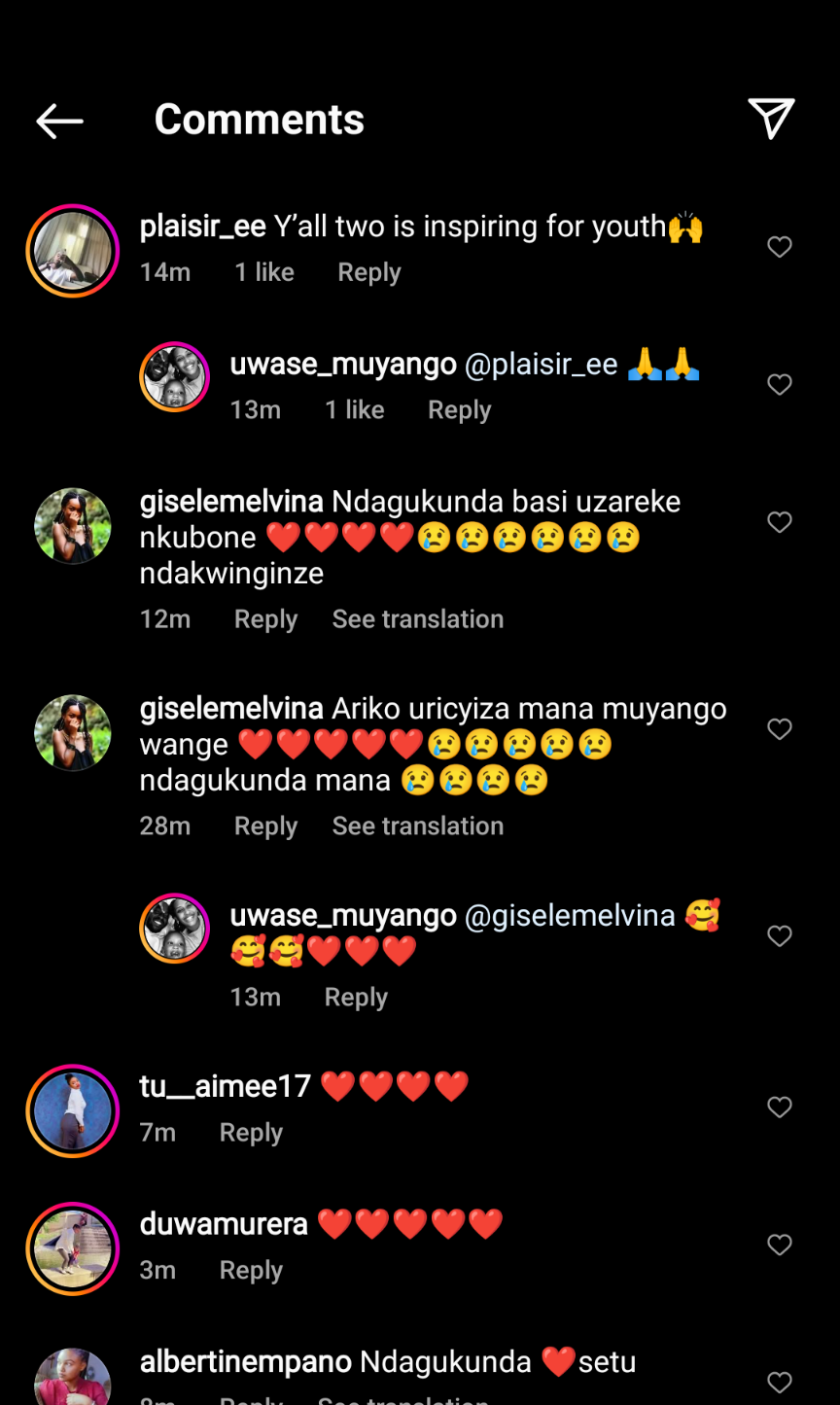Open plaisir_ee's profile picture
This screenshot has height=1405, width=840.
73,251
